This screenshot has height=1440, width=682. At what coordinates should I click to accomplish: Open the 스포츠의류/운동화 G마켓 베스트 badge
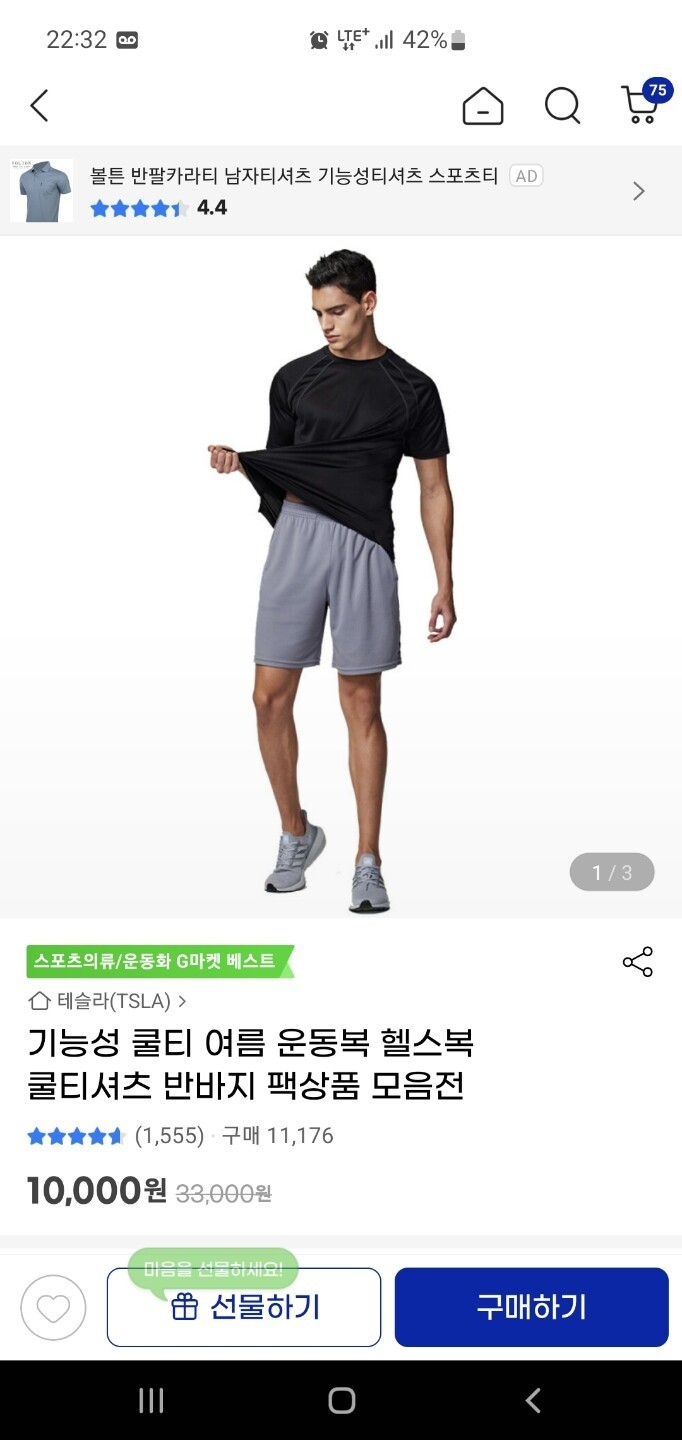pos(158,961)
